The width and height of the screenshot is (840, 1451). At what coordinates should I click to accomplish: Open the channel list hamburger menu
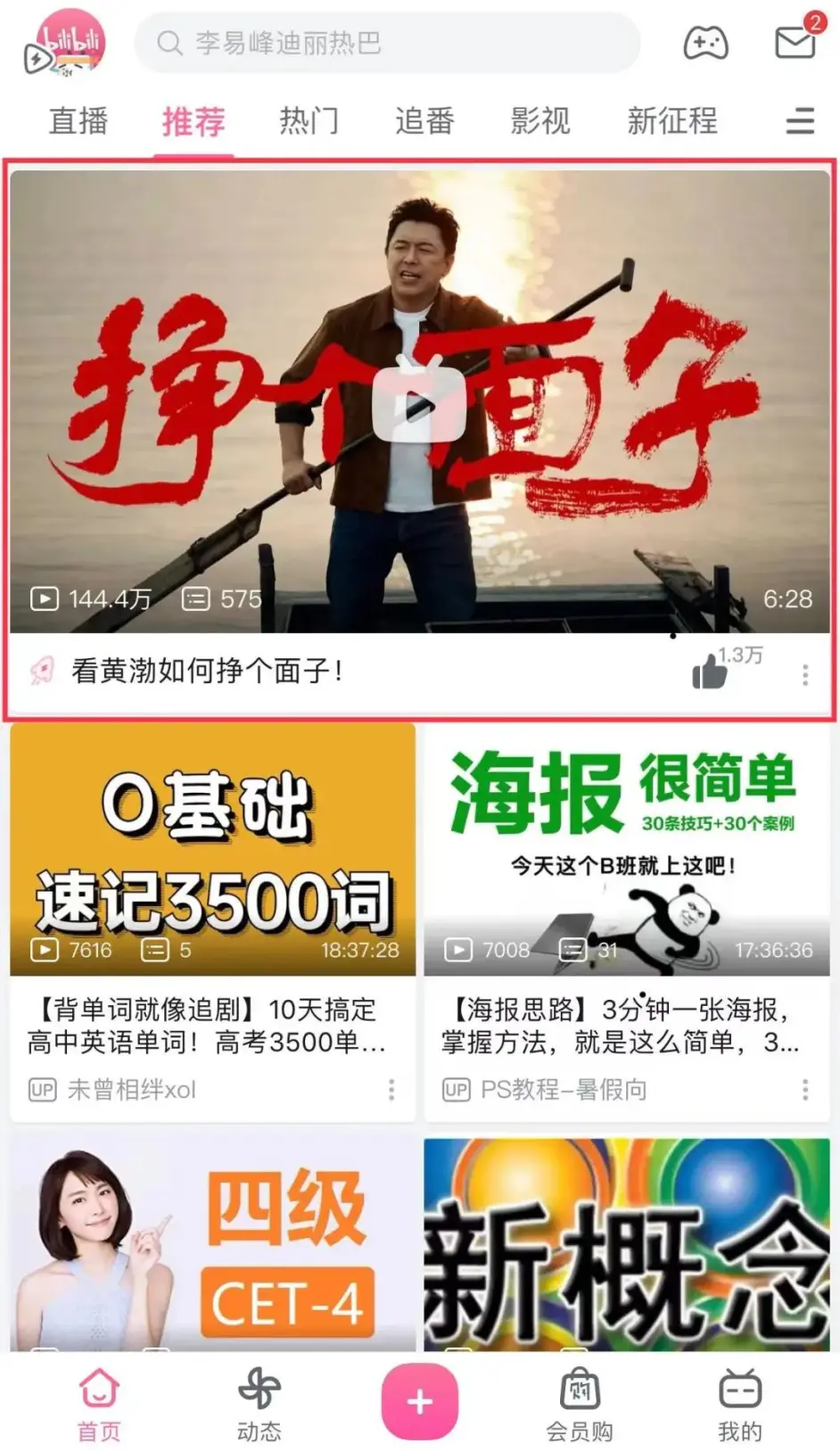[x=800, y=120]
